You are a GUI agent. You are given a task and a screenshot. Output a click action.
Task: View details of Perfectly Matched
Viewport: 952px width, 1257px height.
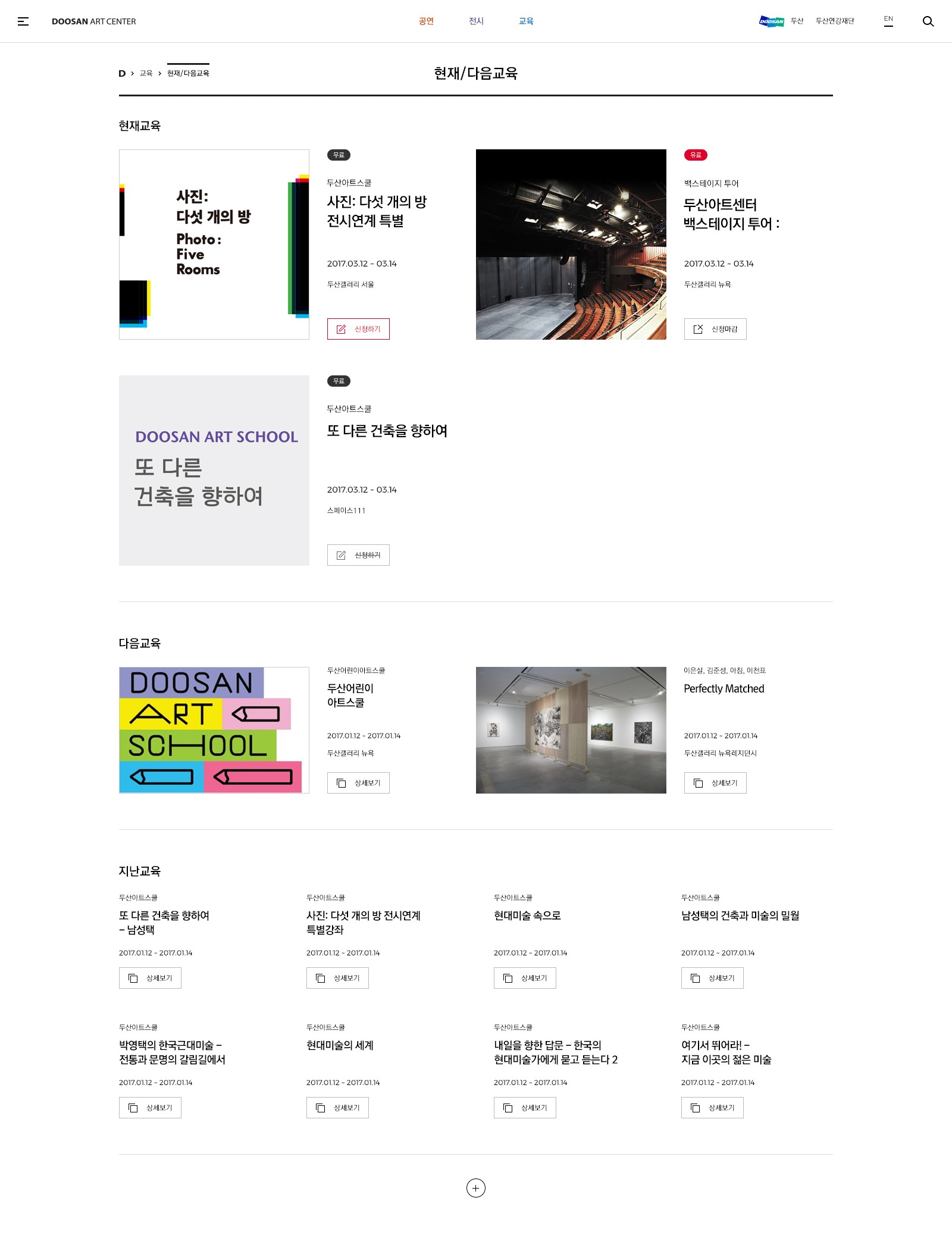click(715, 783)
